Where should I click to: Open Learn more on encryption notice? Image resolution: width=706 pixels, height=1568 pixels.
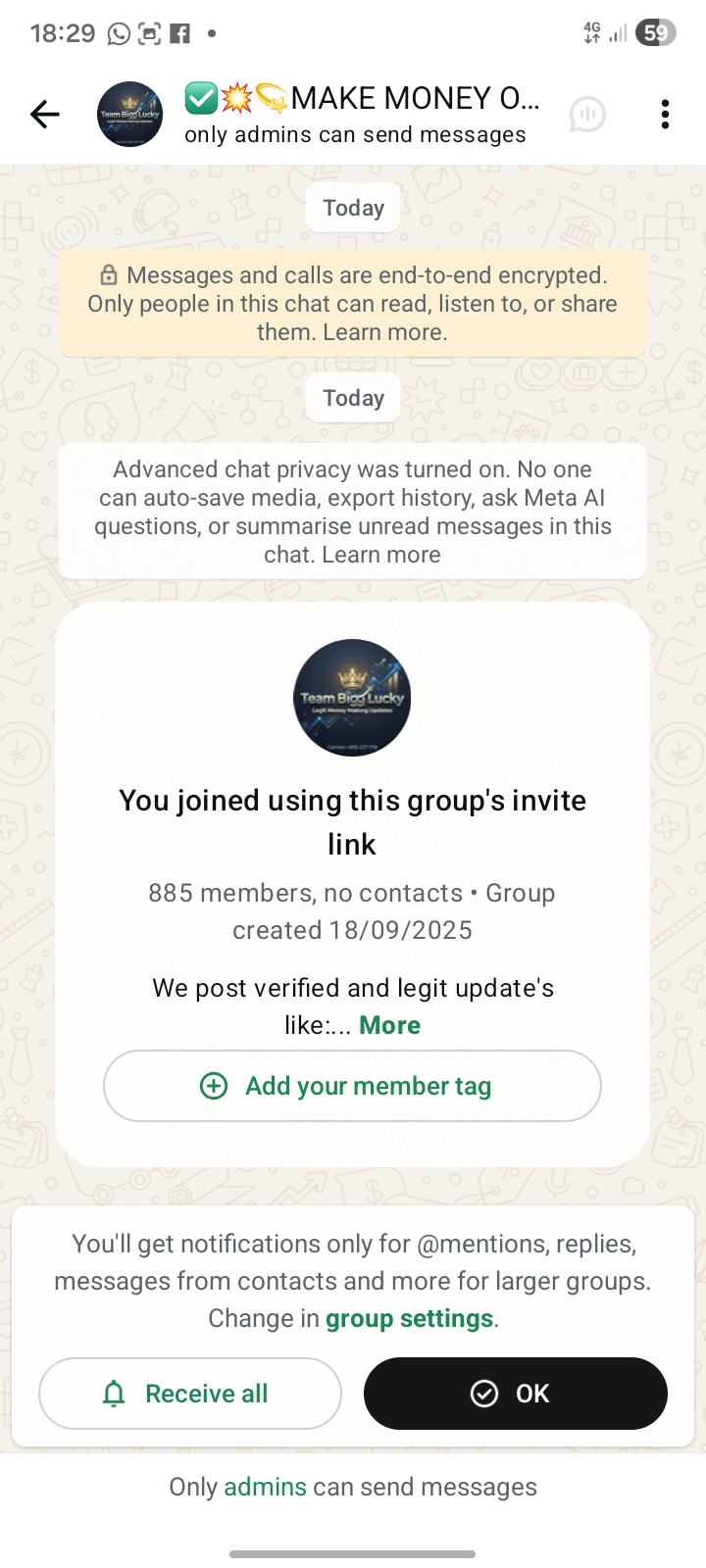385,332
